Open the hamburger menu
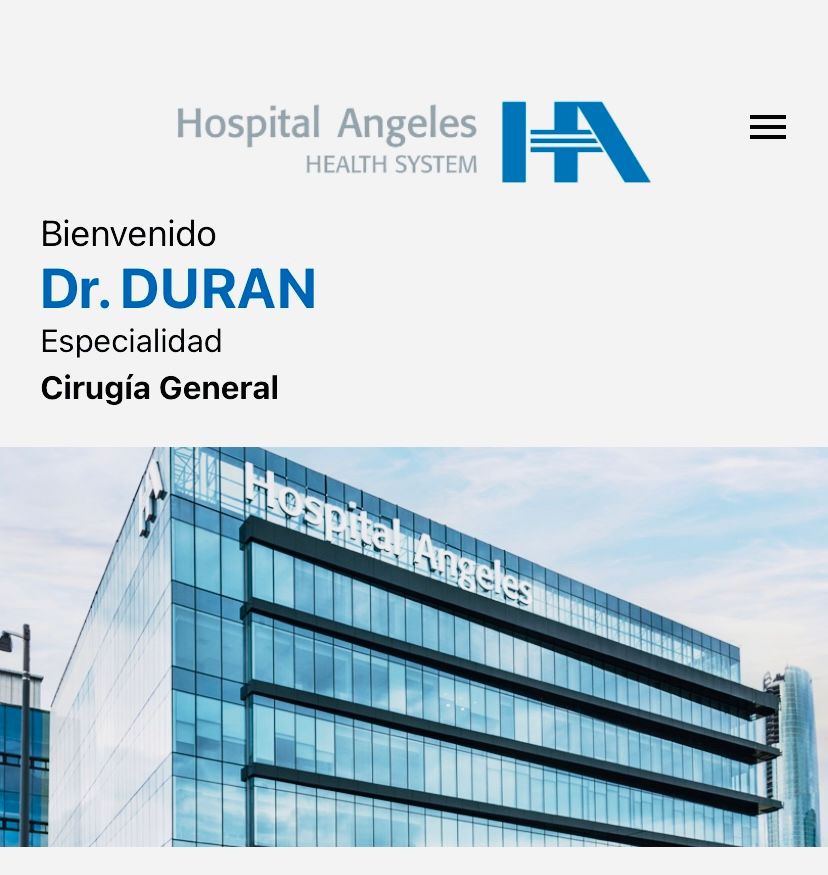Viewport: 828px width, 875px height. tap(767, 128)
